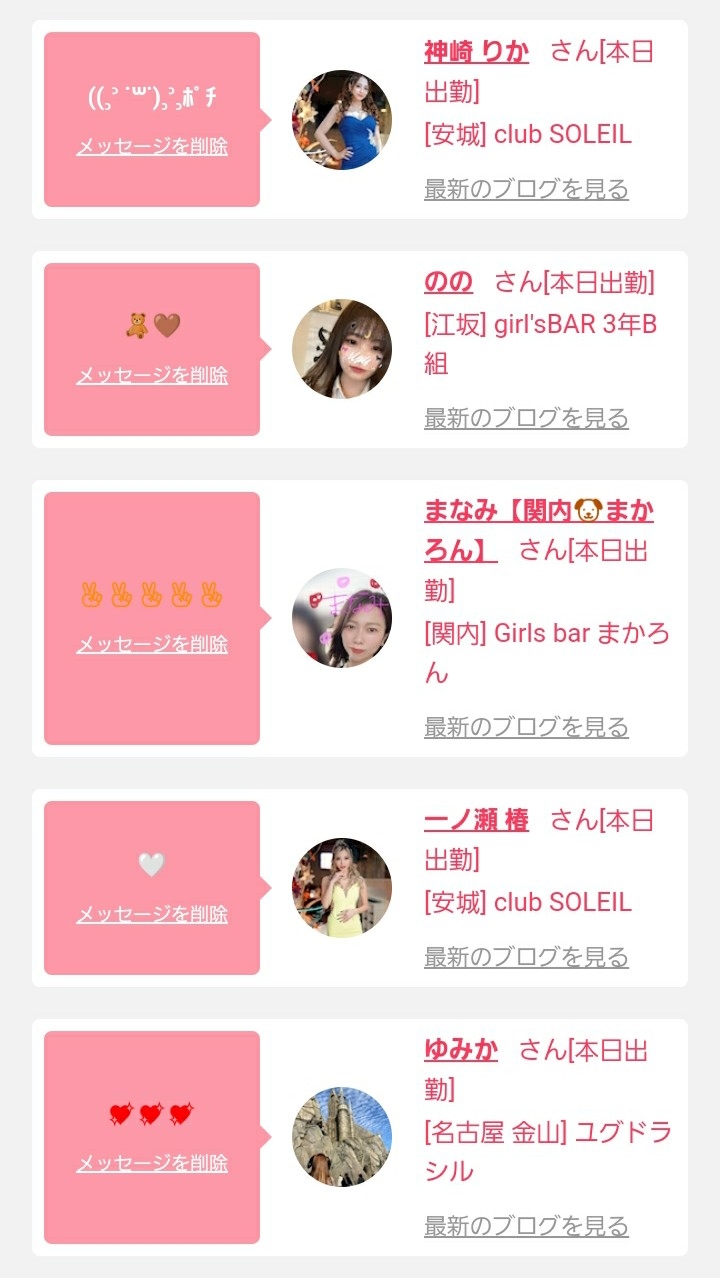This screenshot has width=720, height=1278.
Task: Open まなみ【関内まかろん】 profile link
Action: pyautogui.click(x=538, y=512)
